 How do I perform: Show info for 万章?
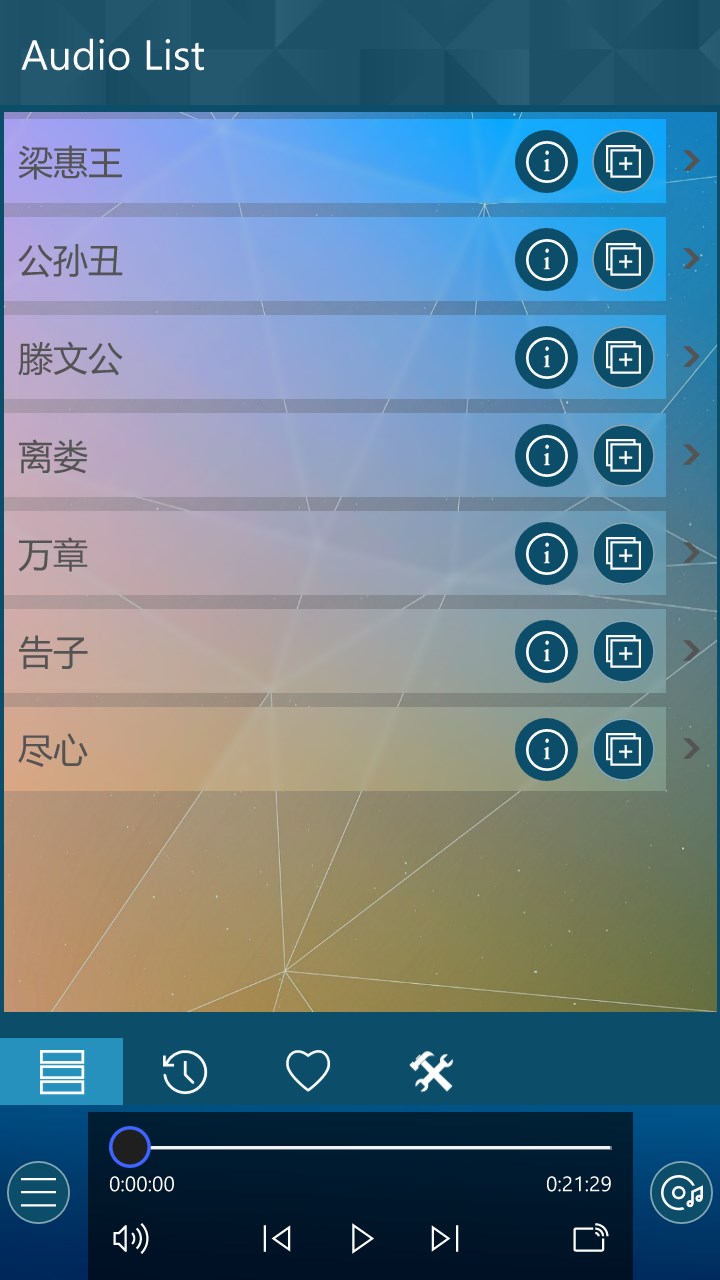coord(546,554)
